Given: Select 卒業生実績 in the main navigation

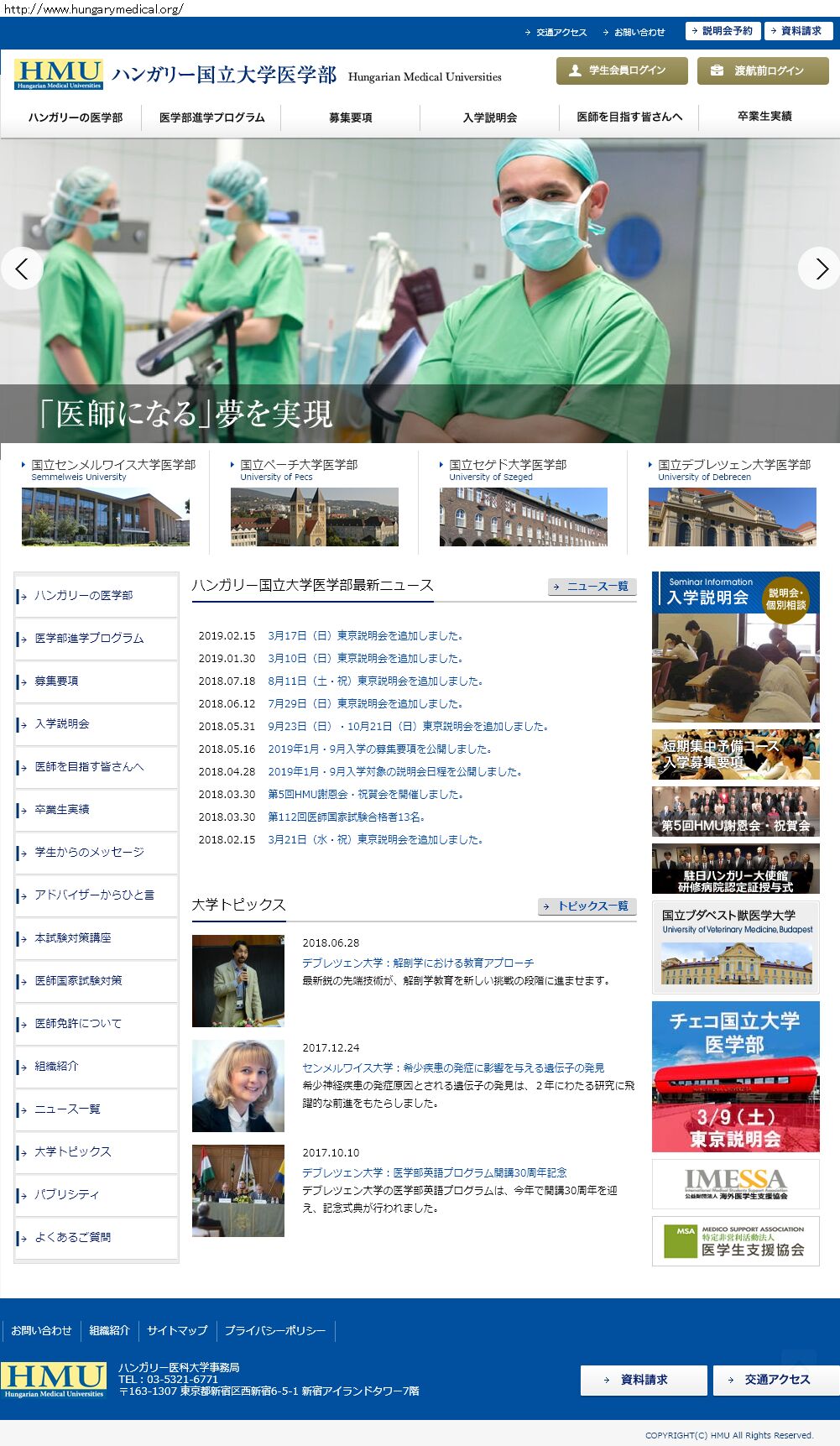Looking at the screenshot, I should click(764, 117).
